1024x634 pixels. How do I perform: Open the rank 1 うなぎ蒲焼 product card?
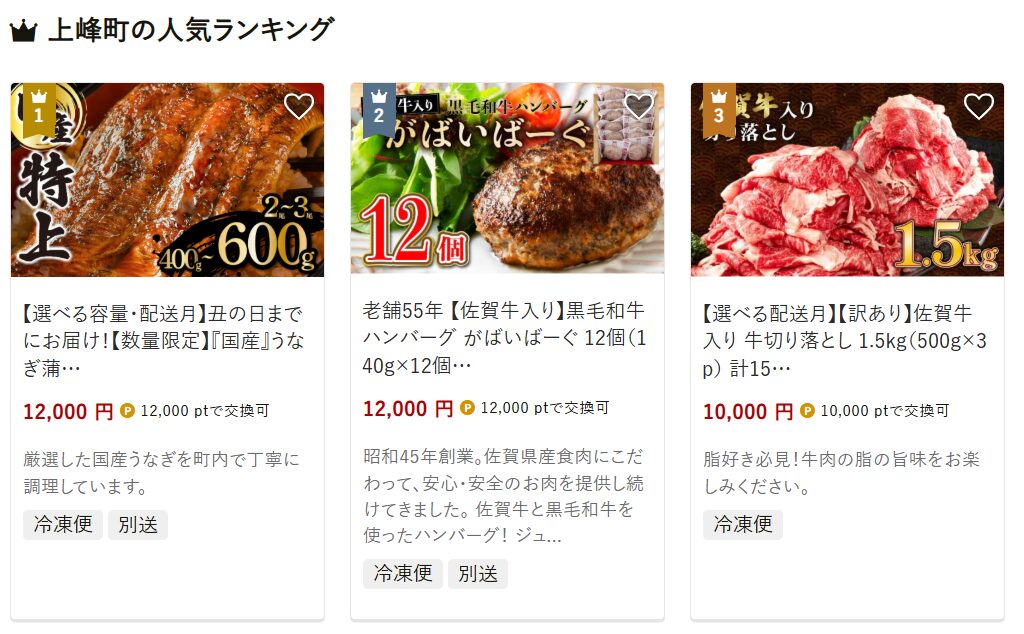coord(167,342)
